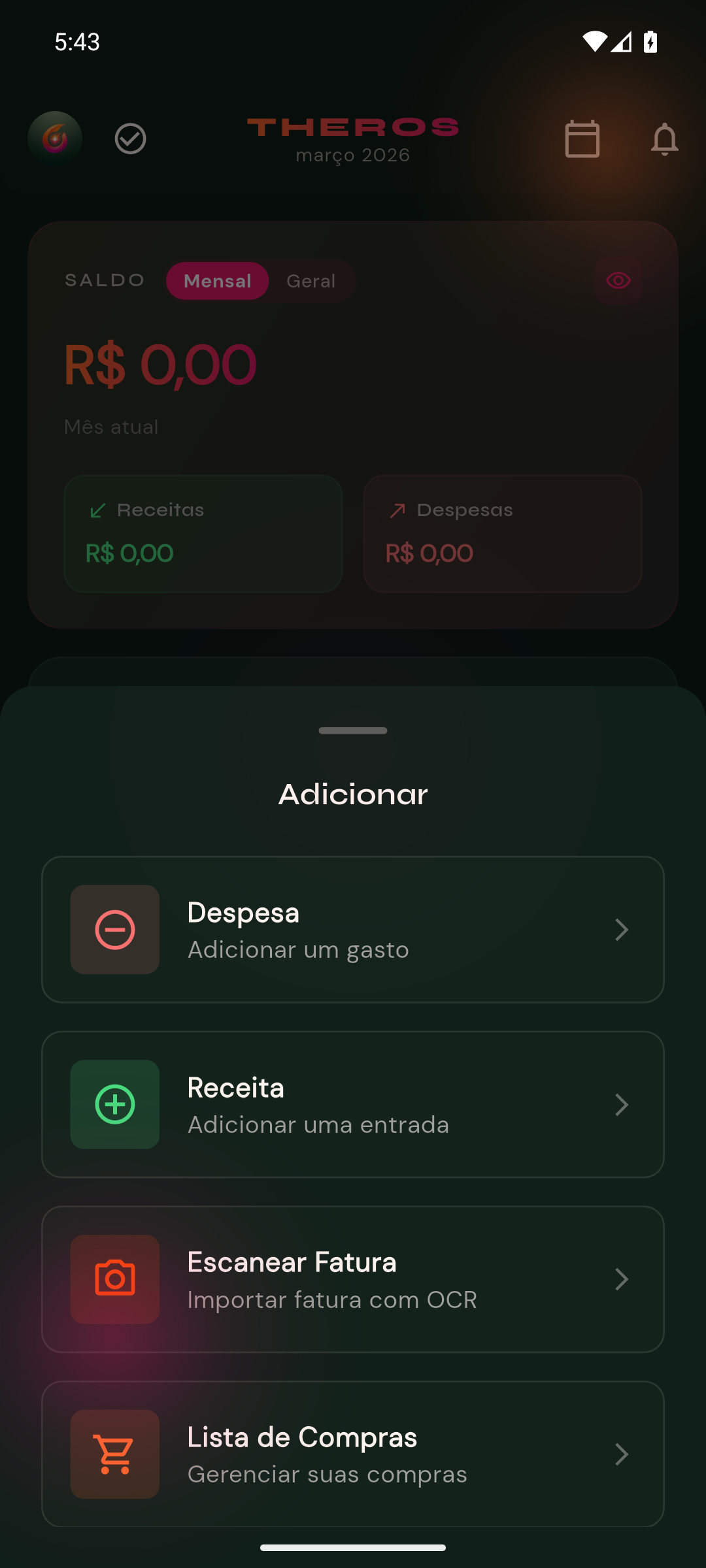Click the shopping cart icon
The image size is (706, 1568).
(114, 1454)
